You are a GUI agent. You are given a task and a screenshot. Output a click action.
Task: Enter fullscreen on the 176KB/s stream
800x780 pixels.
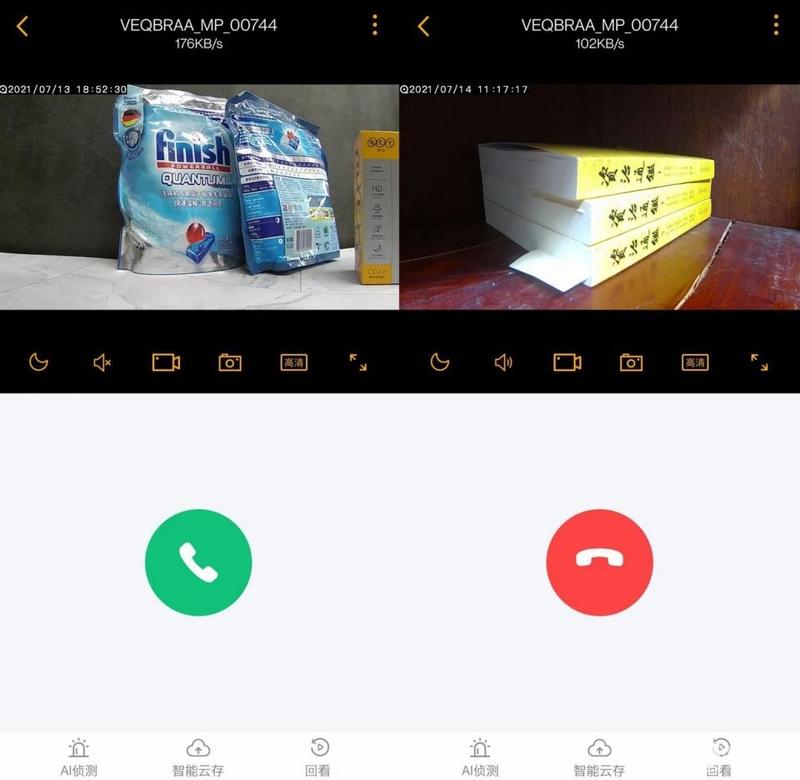[x=358, y=362]
